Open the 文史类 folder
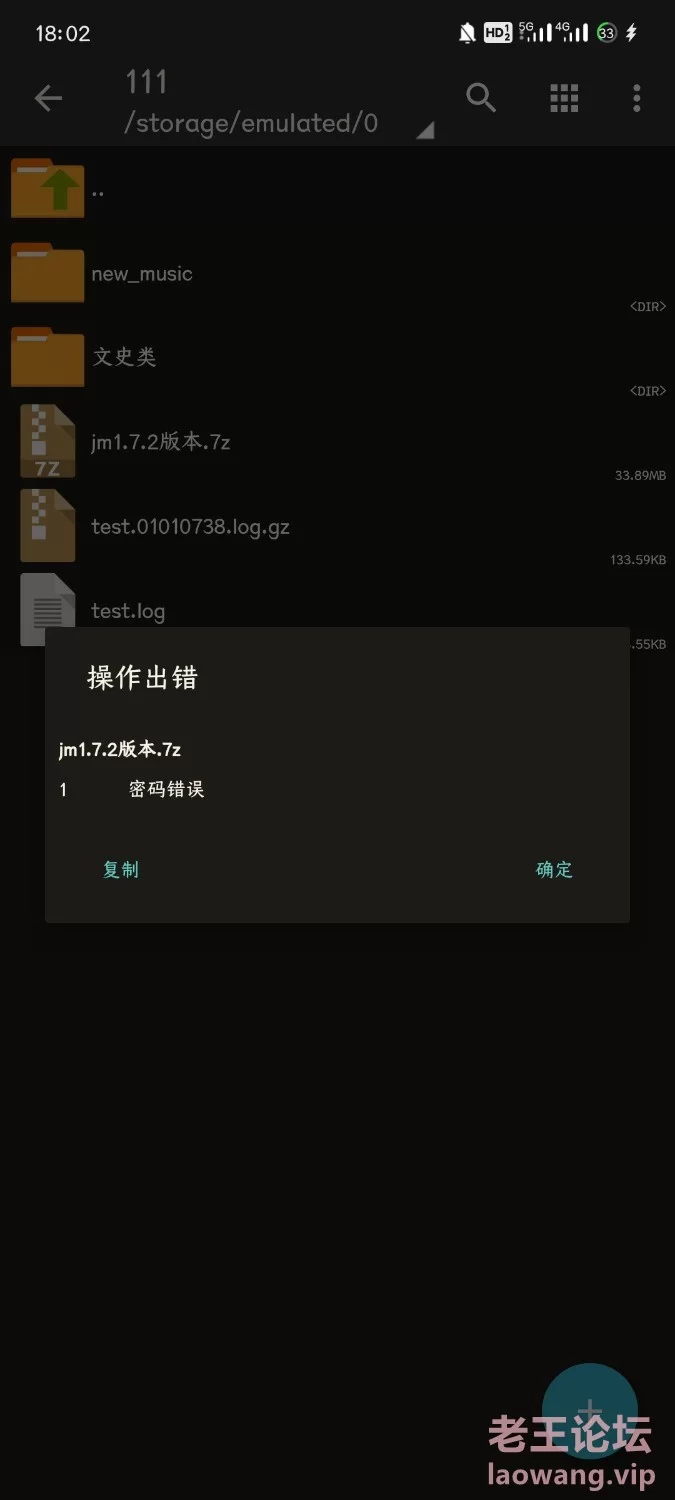Viewport: 675px width, 1500px height. tap(337, 357)
